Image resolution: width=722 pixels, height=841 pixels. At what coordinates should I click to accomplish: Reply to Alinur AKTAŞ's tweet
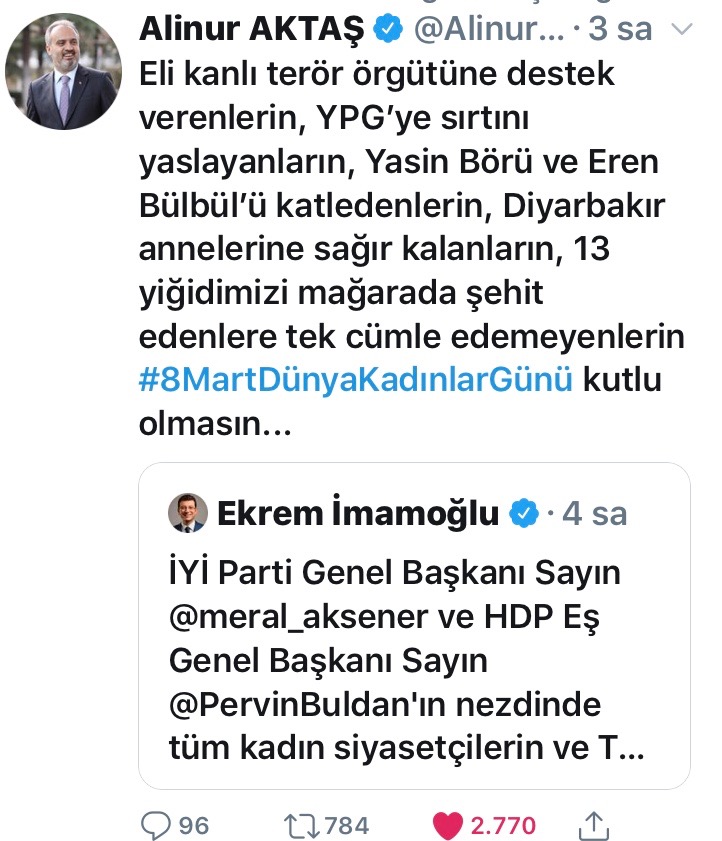click(156, 825)
